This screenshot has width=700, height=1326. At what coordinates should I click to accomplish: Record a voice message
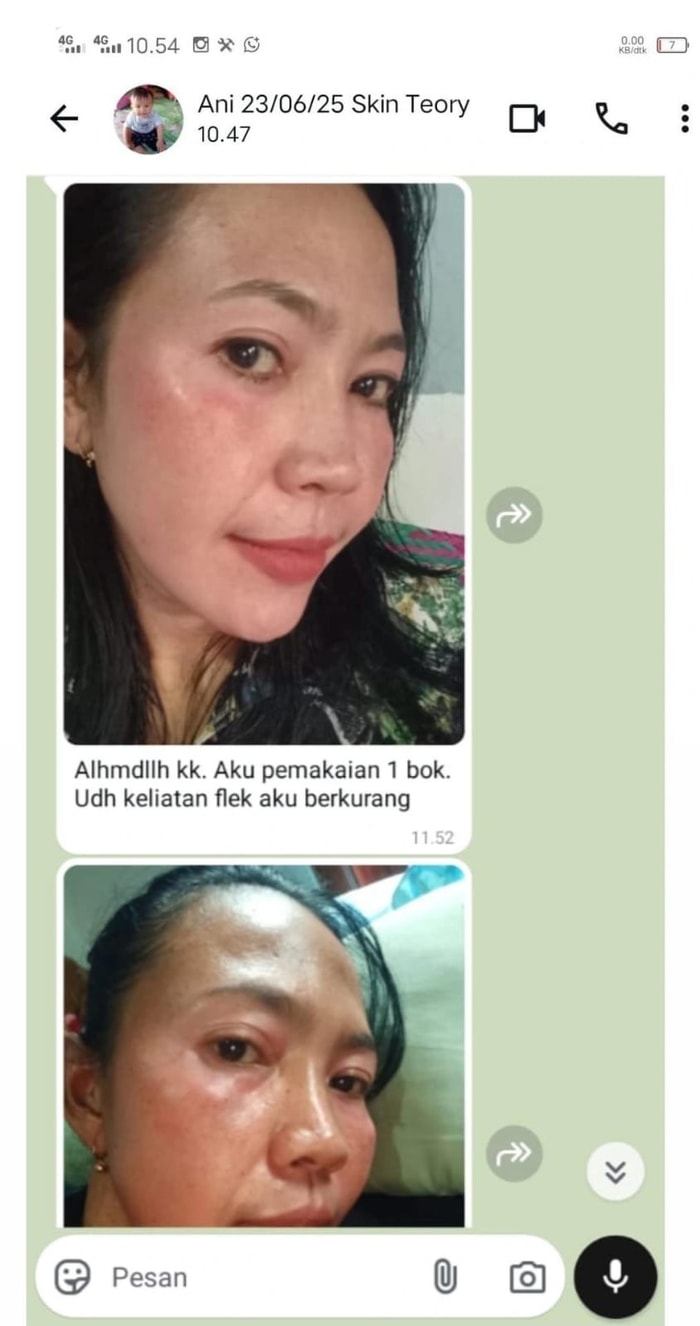[x=616, y=1277]
